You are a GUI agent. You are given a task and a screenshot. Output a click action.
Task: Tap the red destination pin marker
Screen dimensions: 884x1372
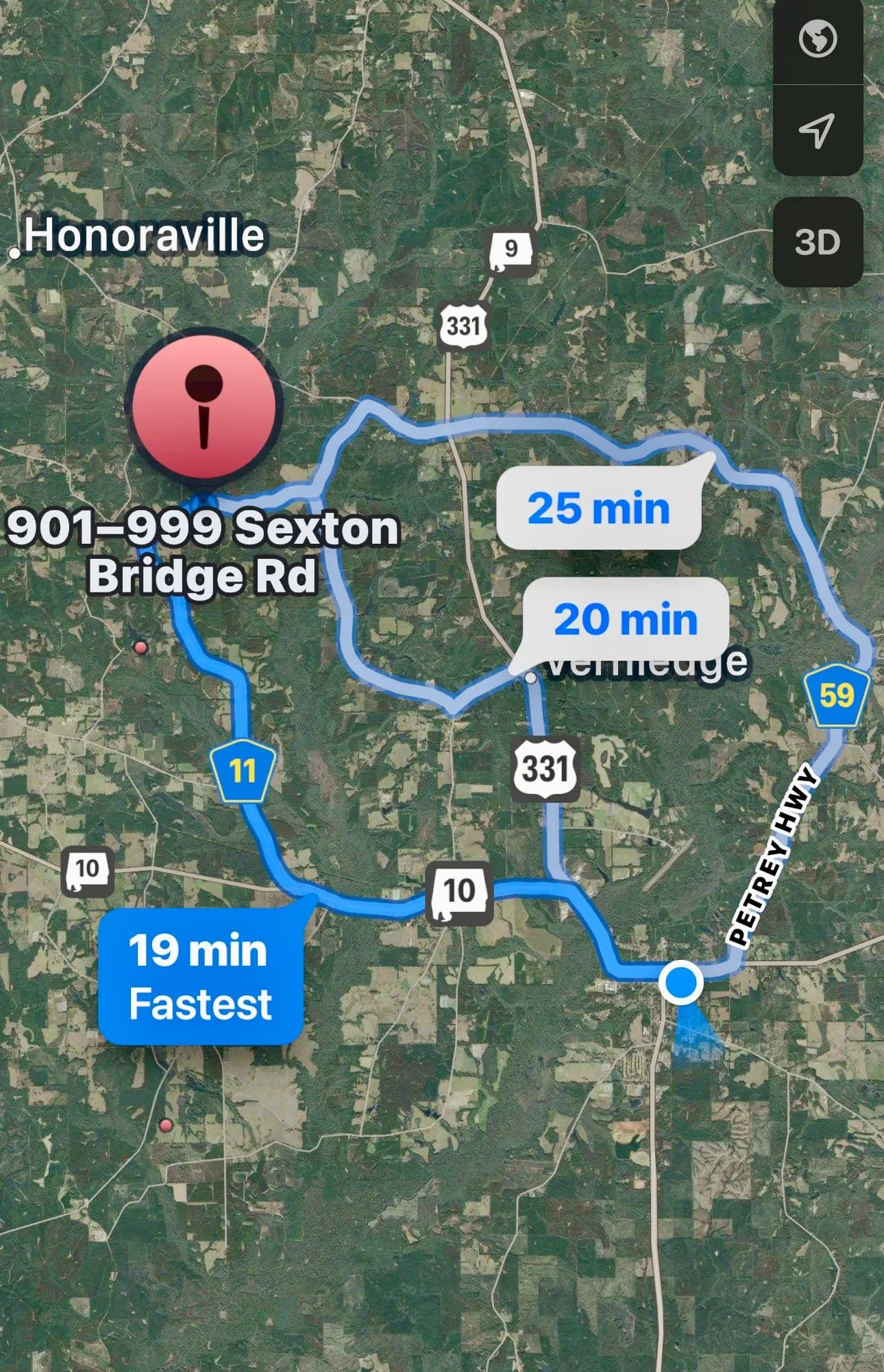point(204,405)
